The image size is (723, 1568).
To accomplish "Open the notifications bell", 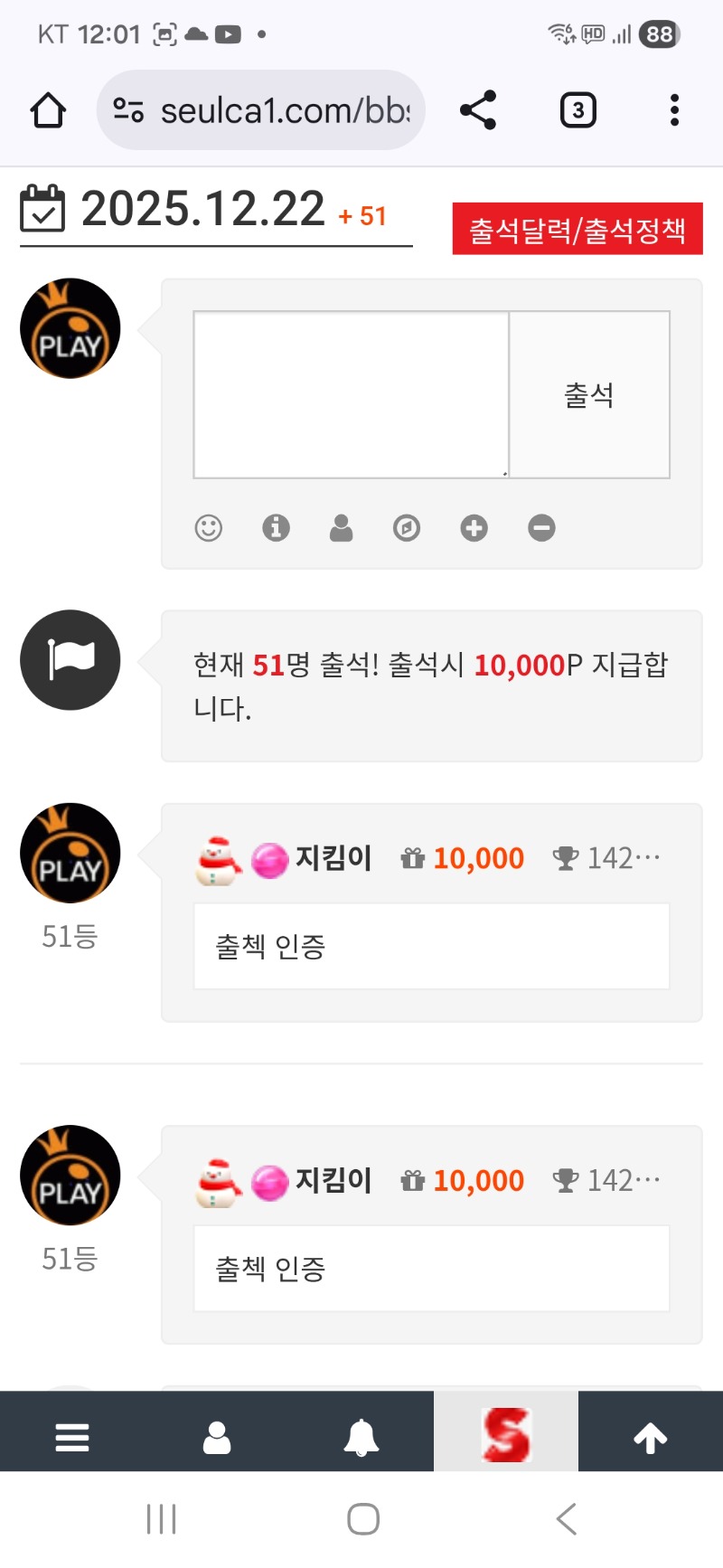I will click(x=361, y=1437).
